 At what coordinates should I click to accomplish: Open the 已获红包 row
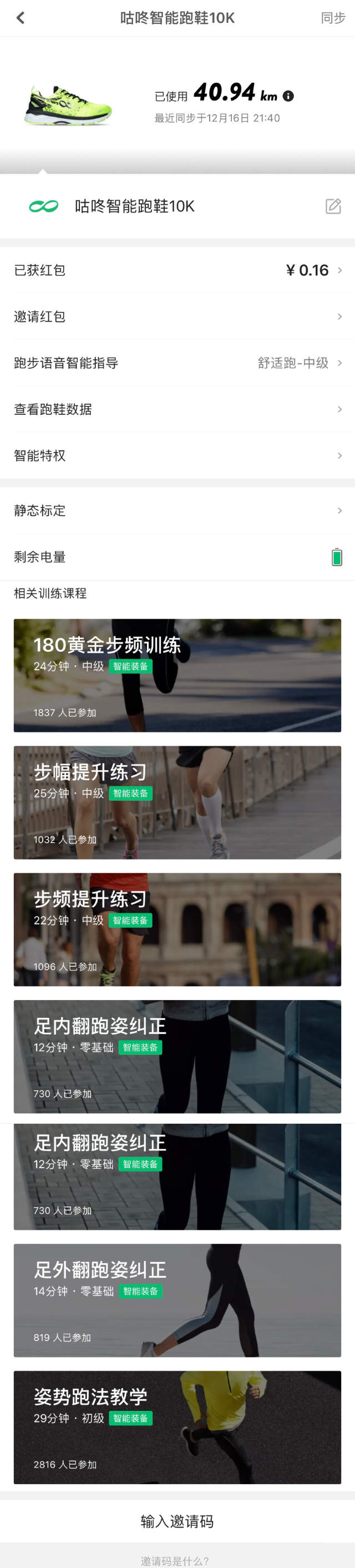pyautogui.click(x=177, y=270)
